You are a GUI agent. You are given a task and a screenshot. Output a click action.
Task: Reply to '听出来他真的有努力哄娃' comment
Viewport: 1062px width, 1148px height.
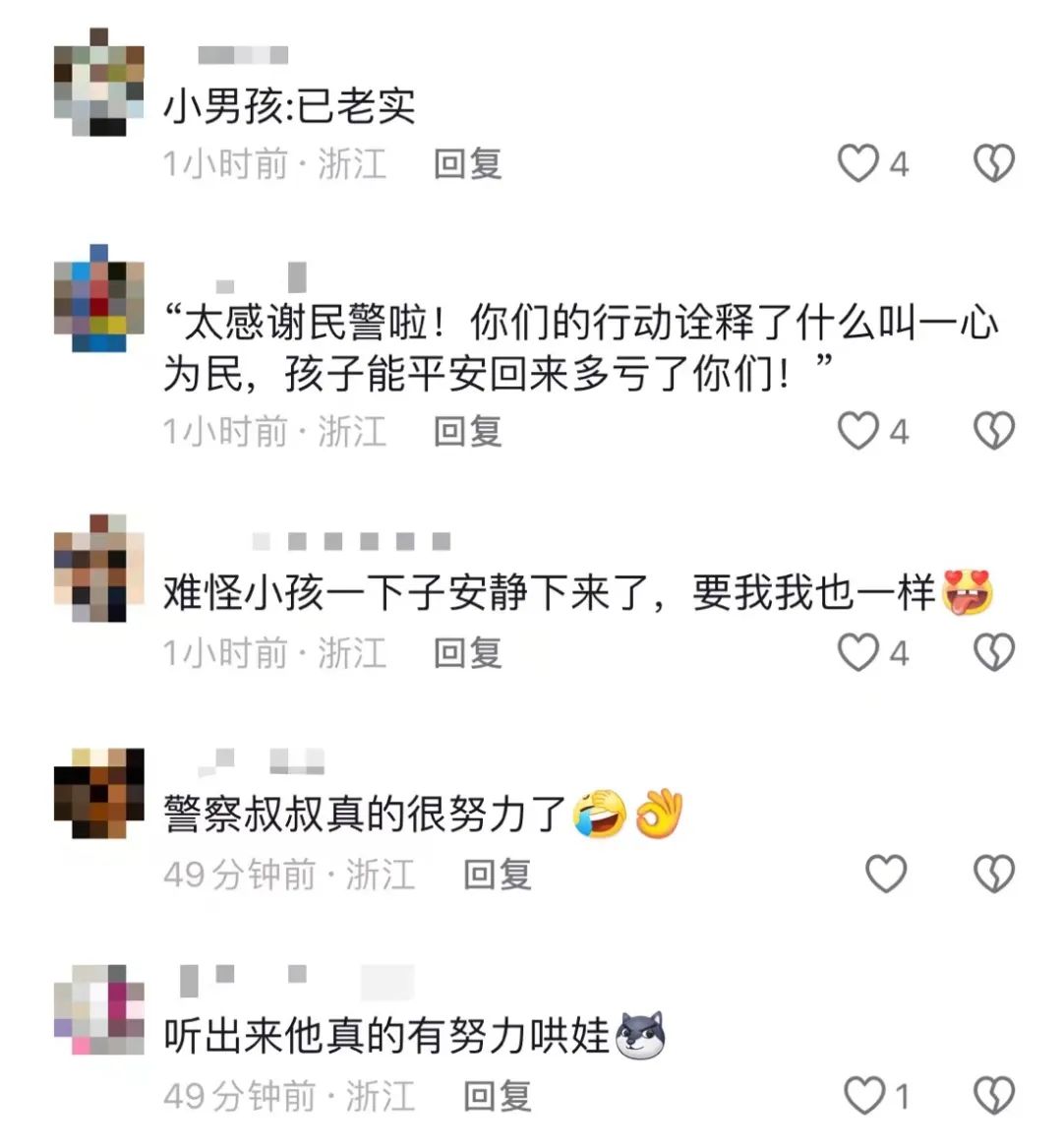[x=498, y=1095]
